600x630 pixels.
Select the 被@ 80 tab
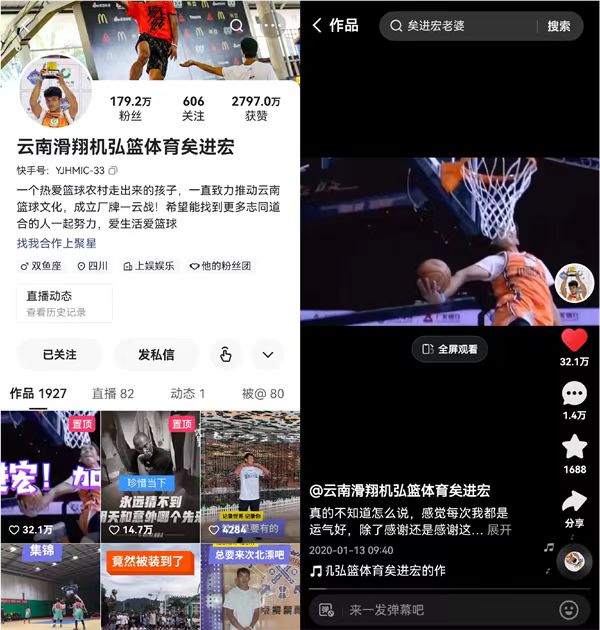262,394
